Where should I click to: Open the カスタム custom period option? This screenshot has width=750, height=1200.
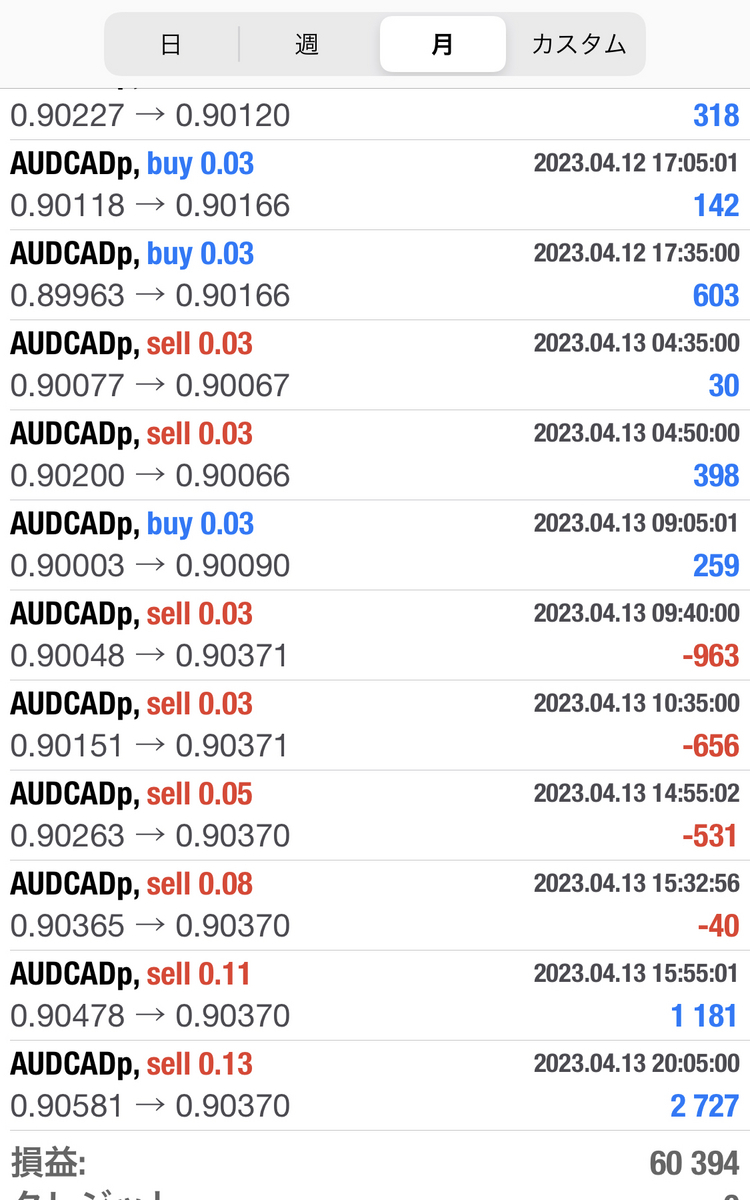point(578,44)
